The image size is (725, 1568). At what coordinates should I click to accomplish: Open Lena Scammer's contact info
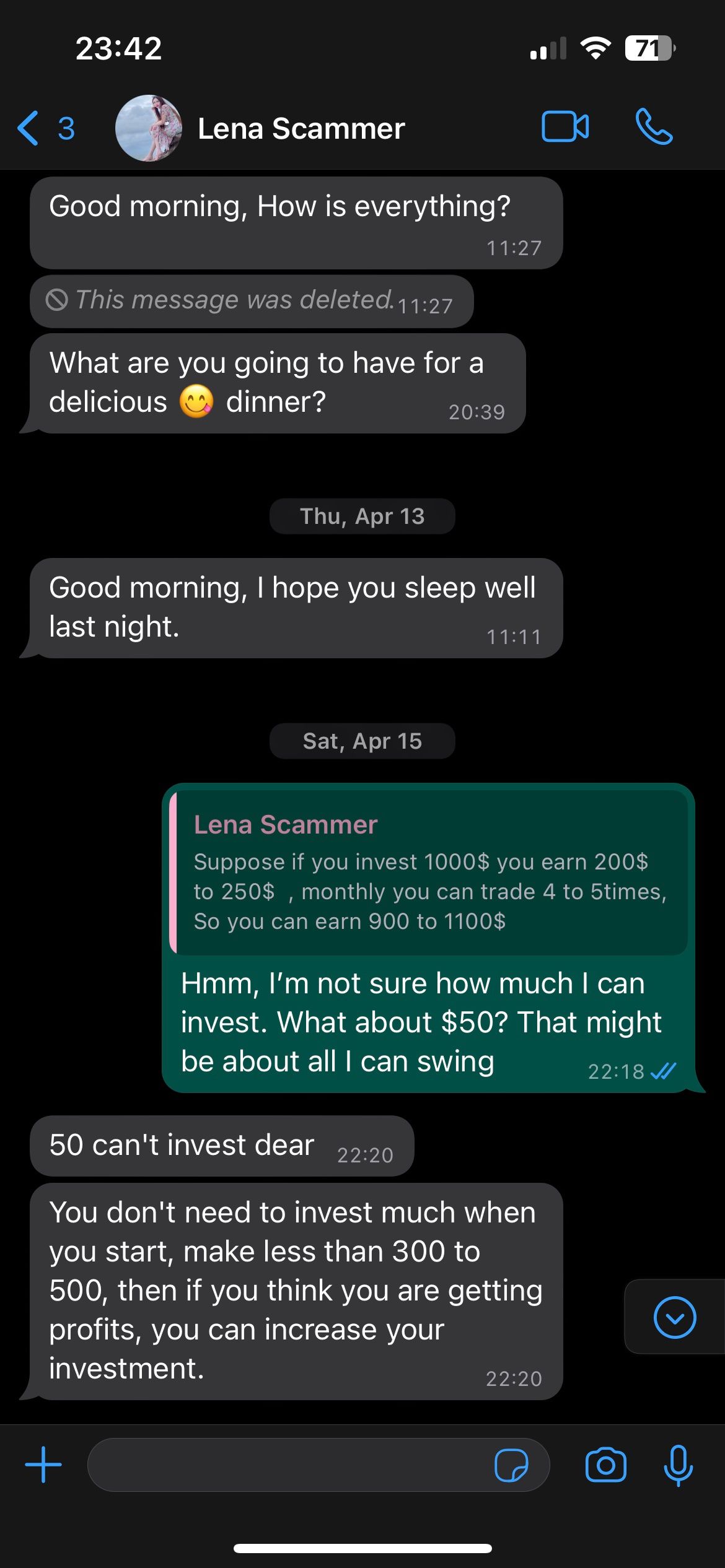point(301,129)
